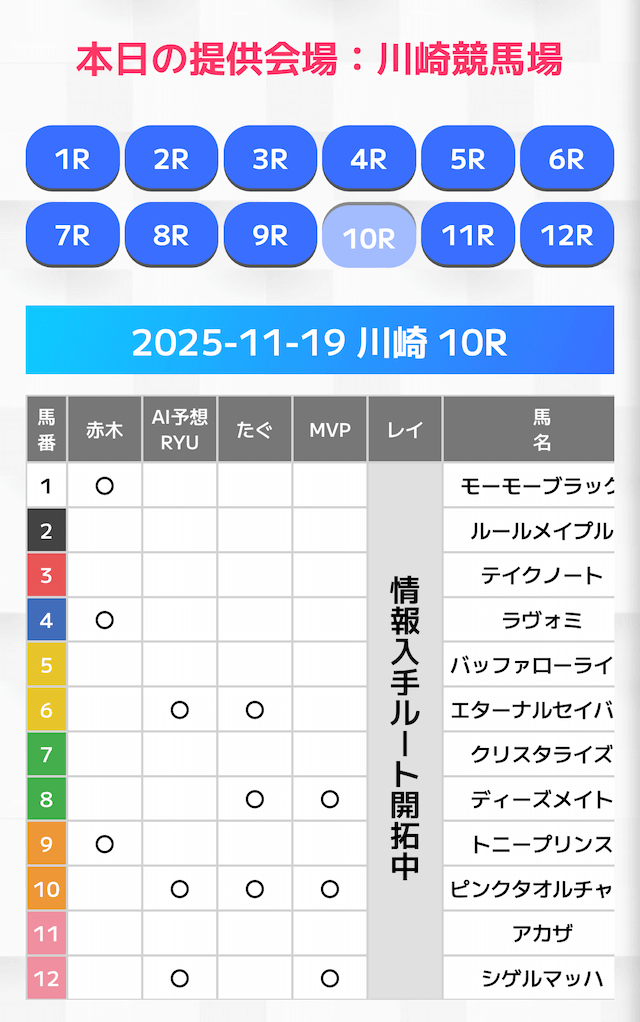Screen dimensions: 640x1022
Task: Switch to the 11R race
Action: 468,235
